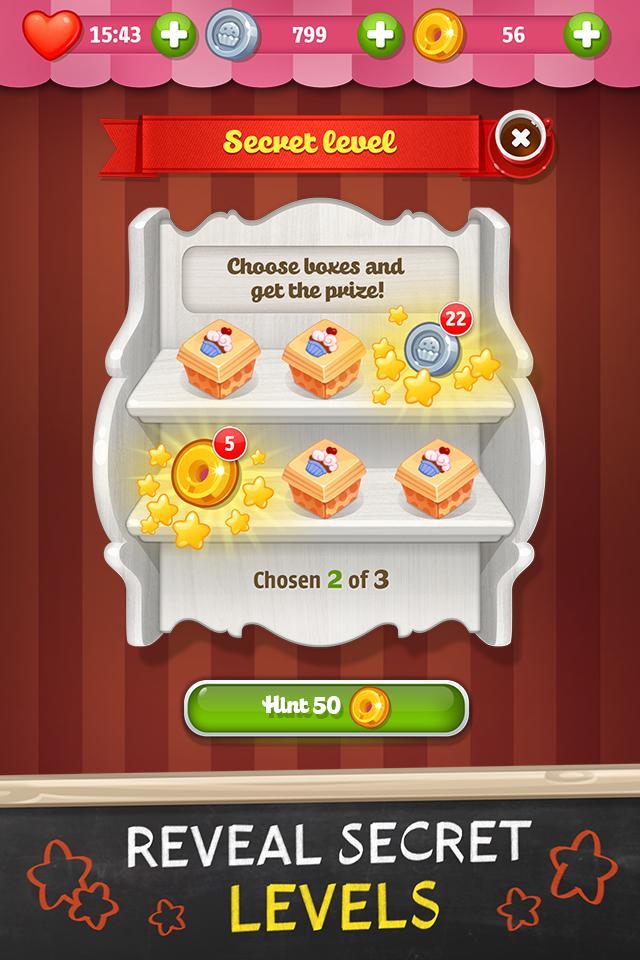The height and width of the screenshot is (960, 640).
Task: Add more lives with the plus button
Action: click(174, 36)
